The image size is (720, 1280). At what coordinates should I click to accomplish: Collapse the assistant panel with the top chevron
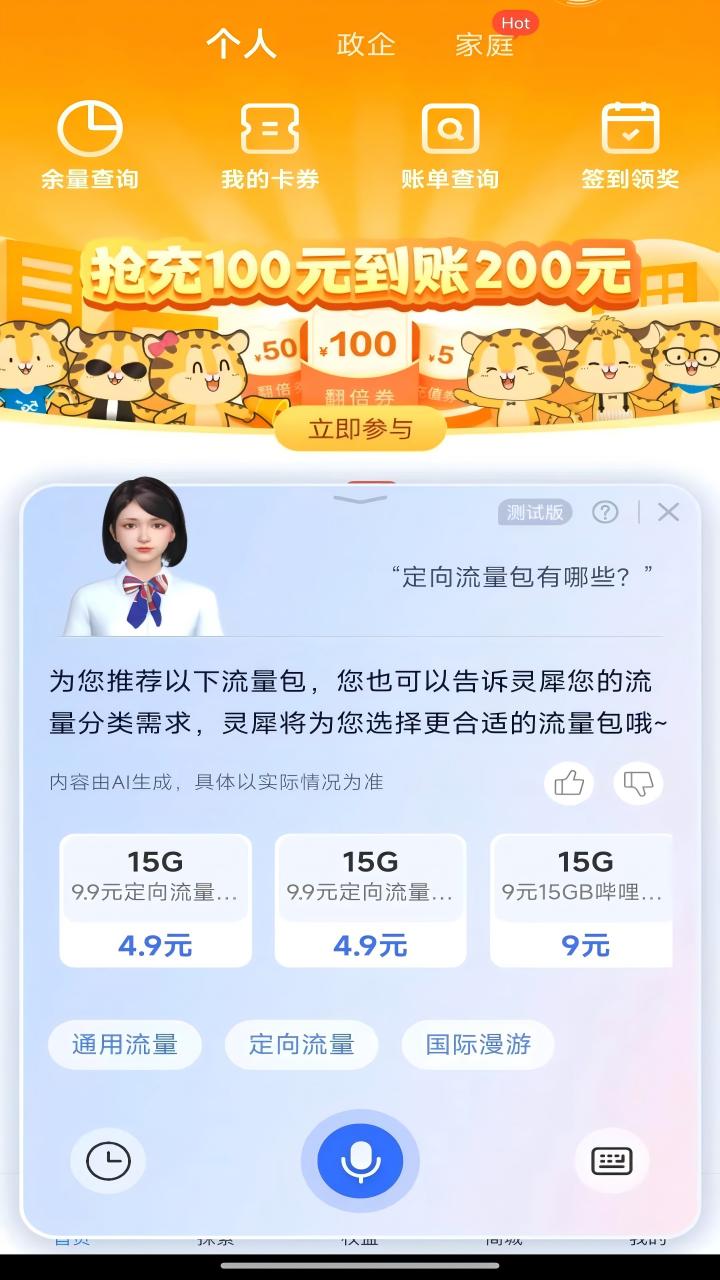[x=360, y=498]
